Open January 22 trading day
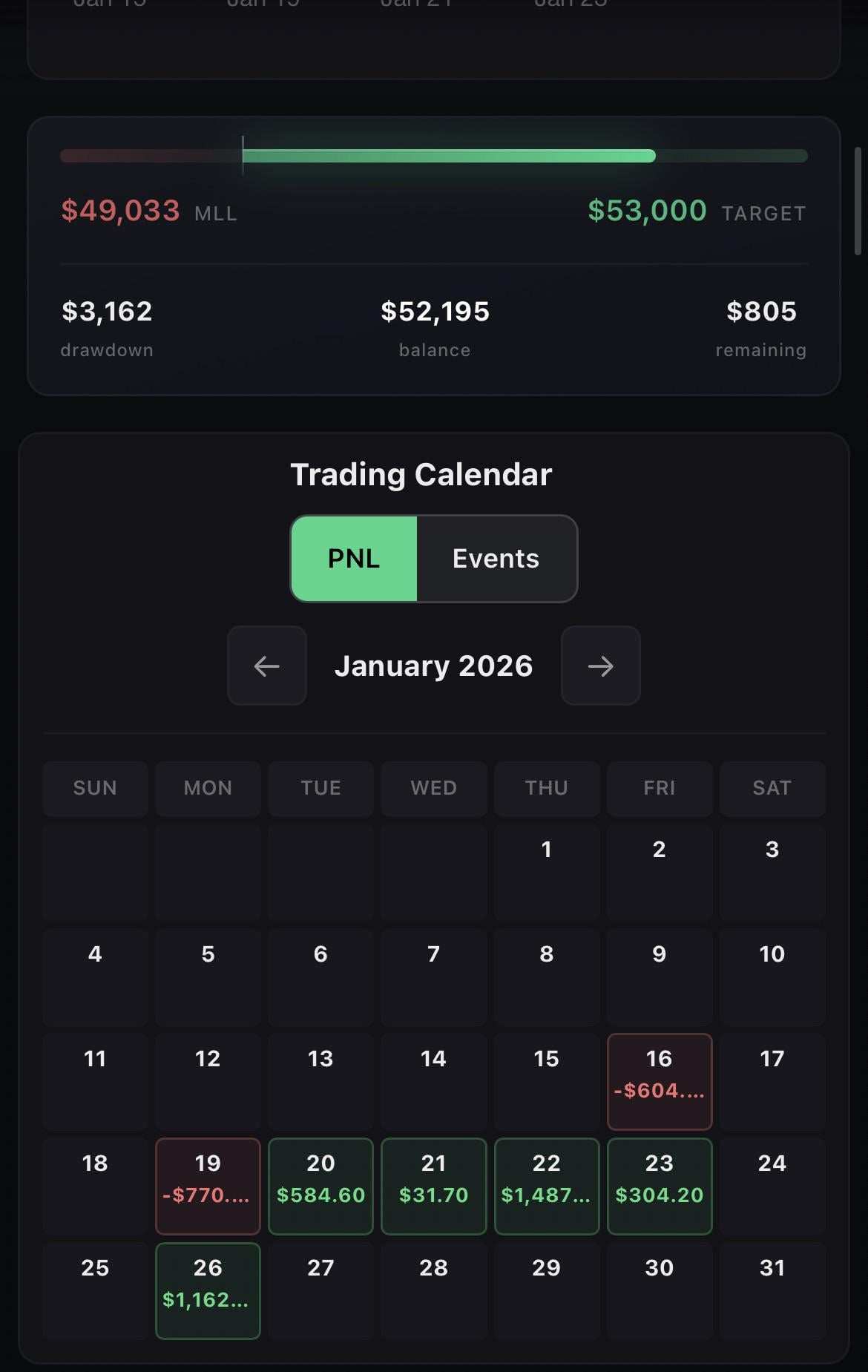The width and height of the screenshot is (868, 1372). point(546,1186)
